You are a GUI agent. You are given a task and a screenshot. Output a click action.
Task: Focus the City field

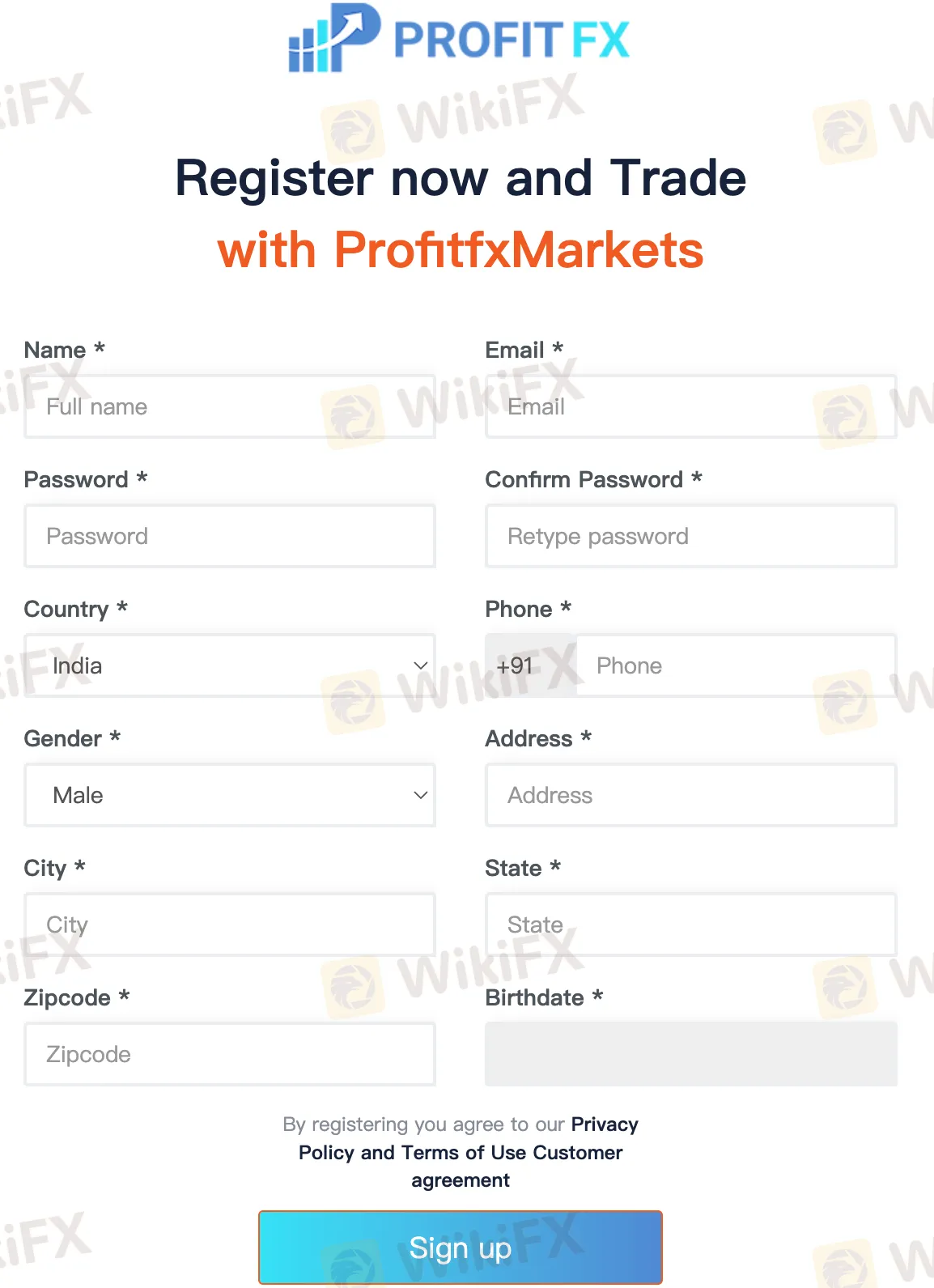[230, 925]
